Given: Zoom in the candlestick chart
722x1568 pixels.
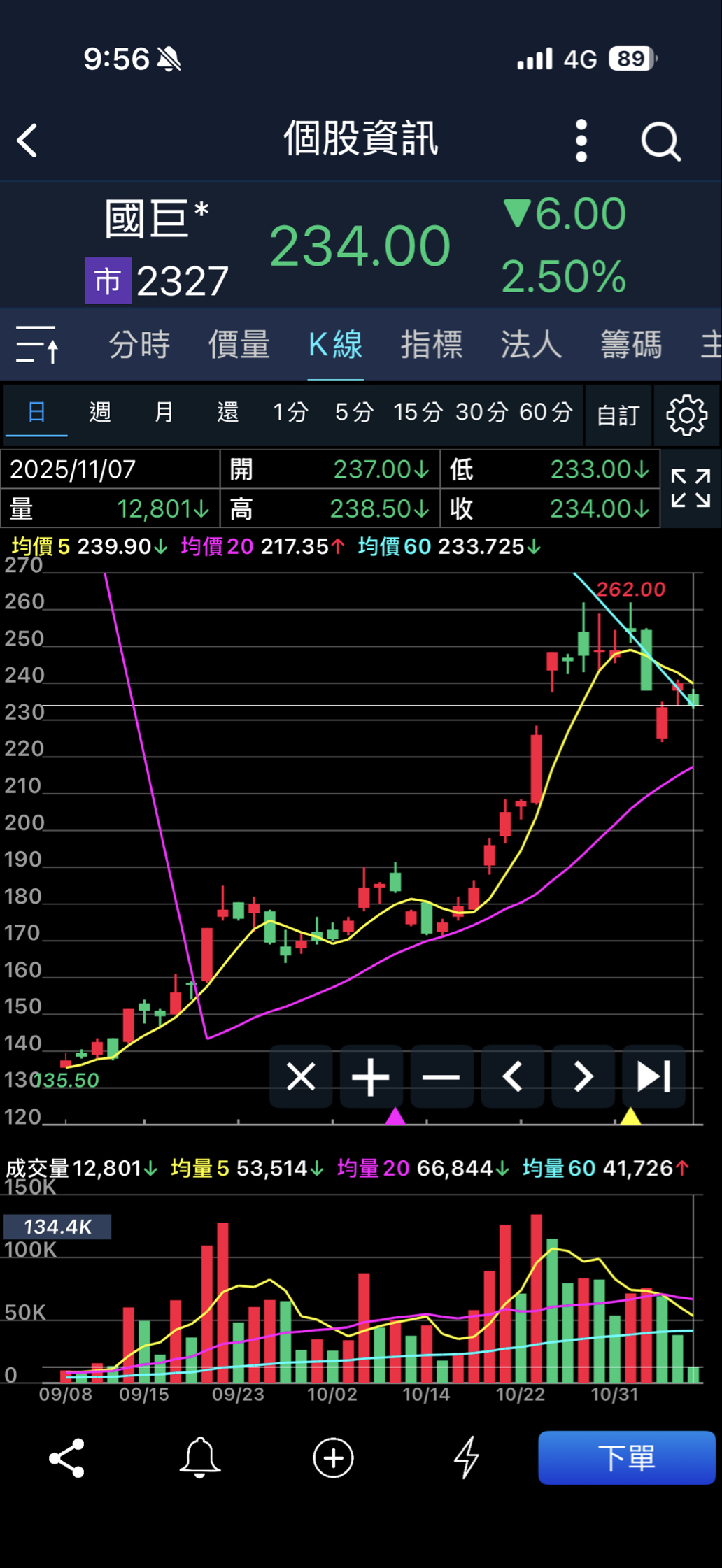Looking at the screenshot, I should (x=371, y=1076).
